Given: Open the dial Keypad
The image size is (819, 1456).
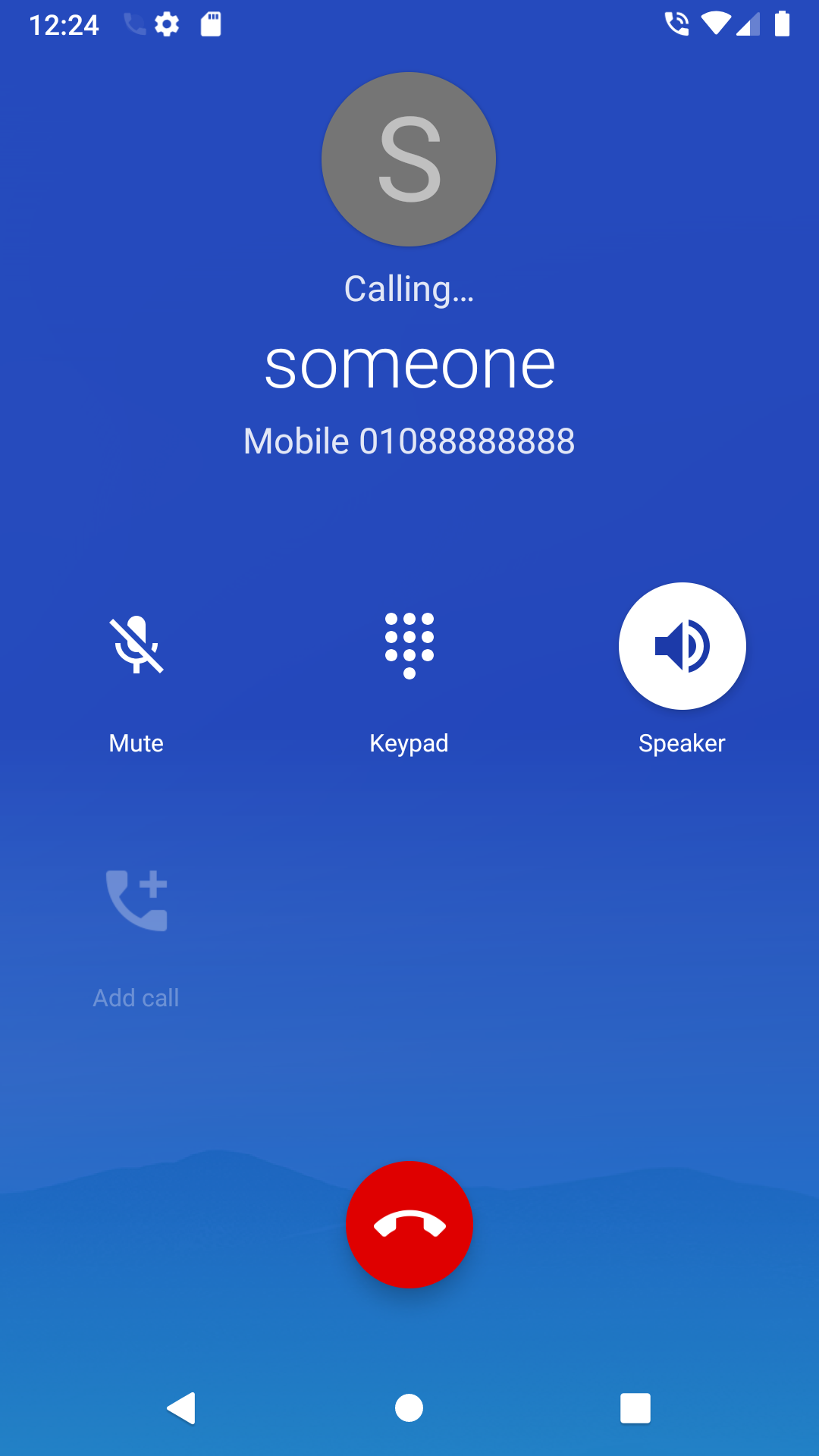Looking at the screenshot, I should [x=409, y=646].
